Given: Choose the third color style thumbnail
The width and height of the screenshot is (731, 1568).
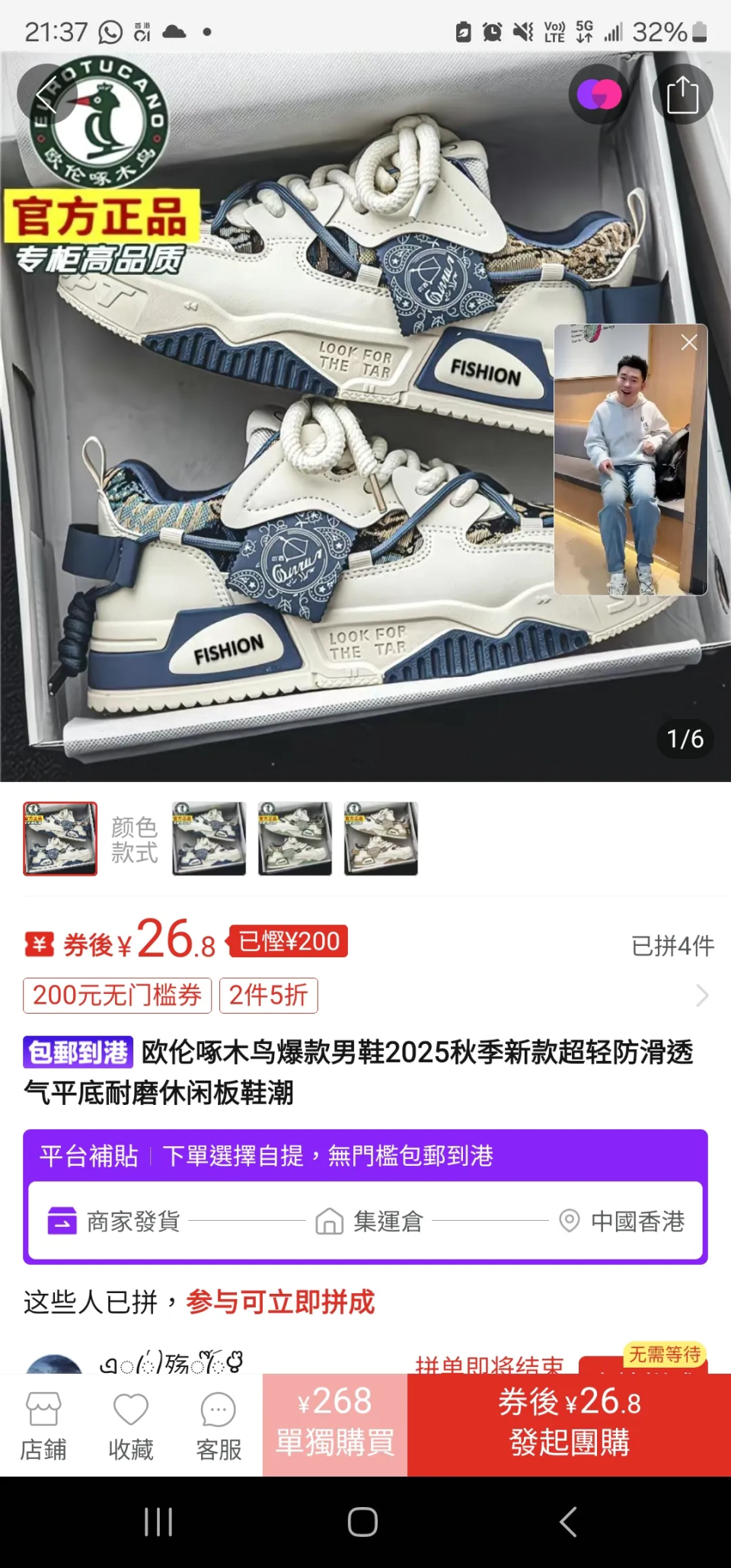Looking at the screenshot, I should pyautogui.click(x=295, y=838).
